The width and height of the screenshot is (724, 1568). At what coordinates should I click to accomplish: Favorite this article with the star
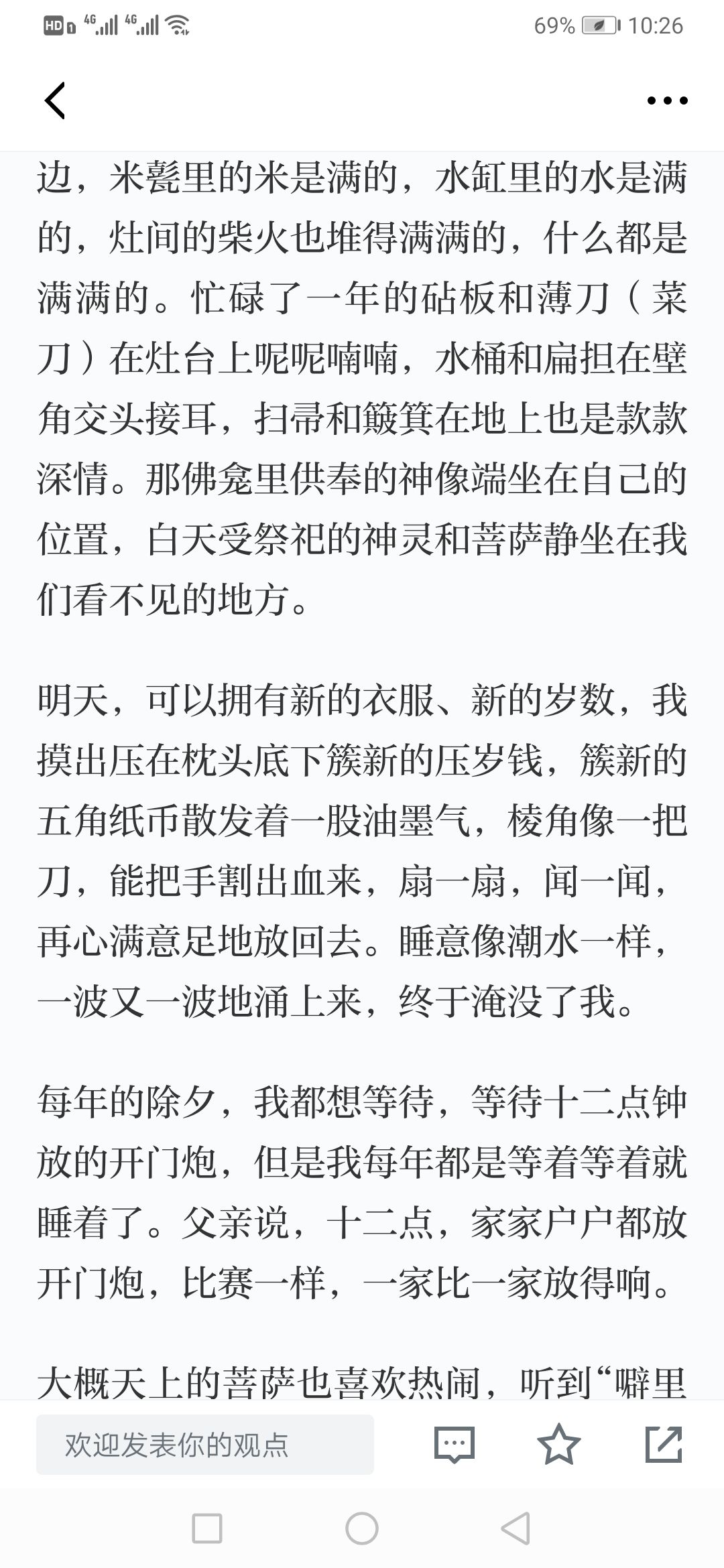[x=559, y=1444]
